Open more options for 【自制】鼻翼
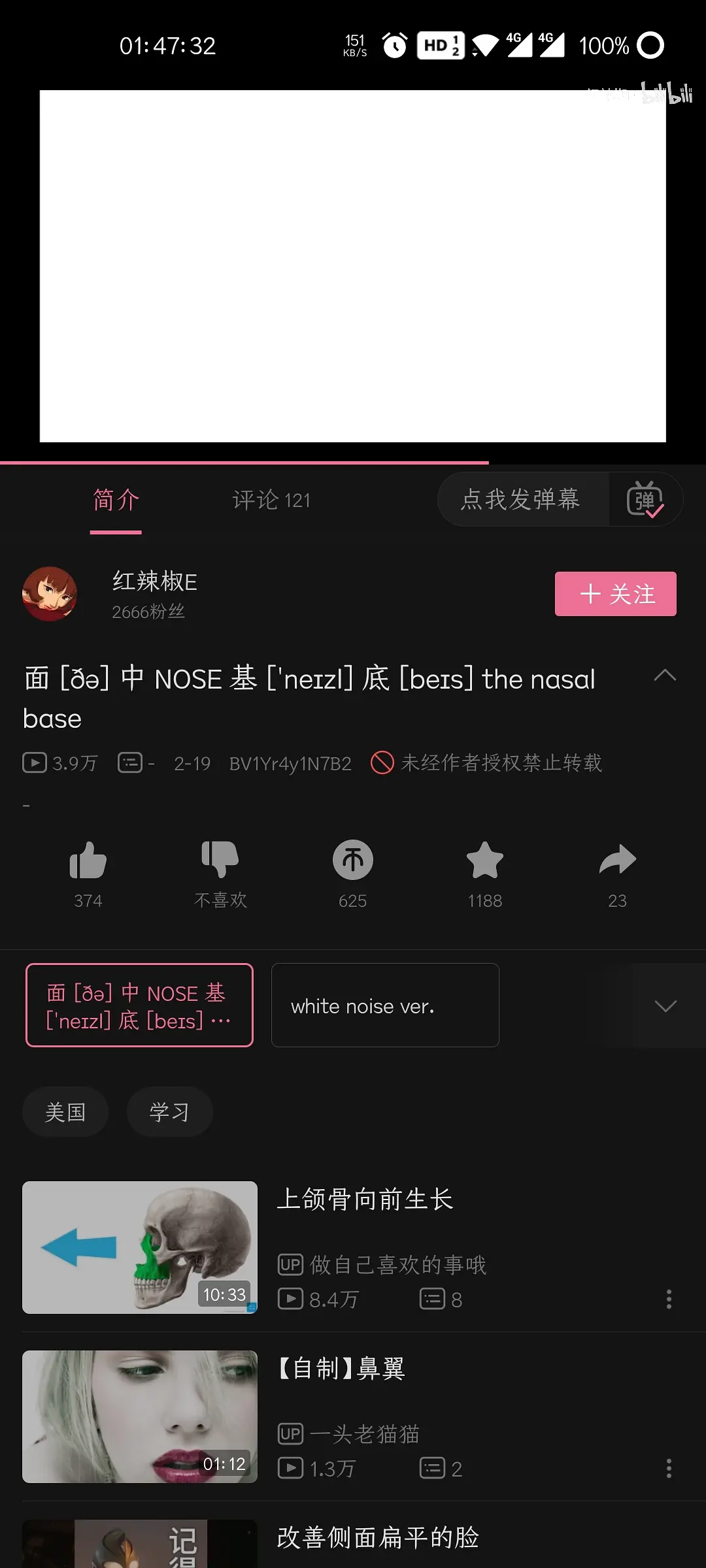Screen dimensions: 706x1568 669,1469
